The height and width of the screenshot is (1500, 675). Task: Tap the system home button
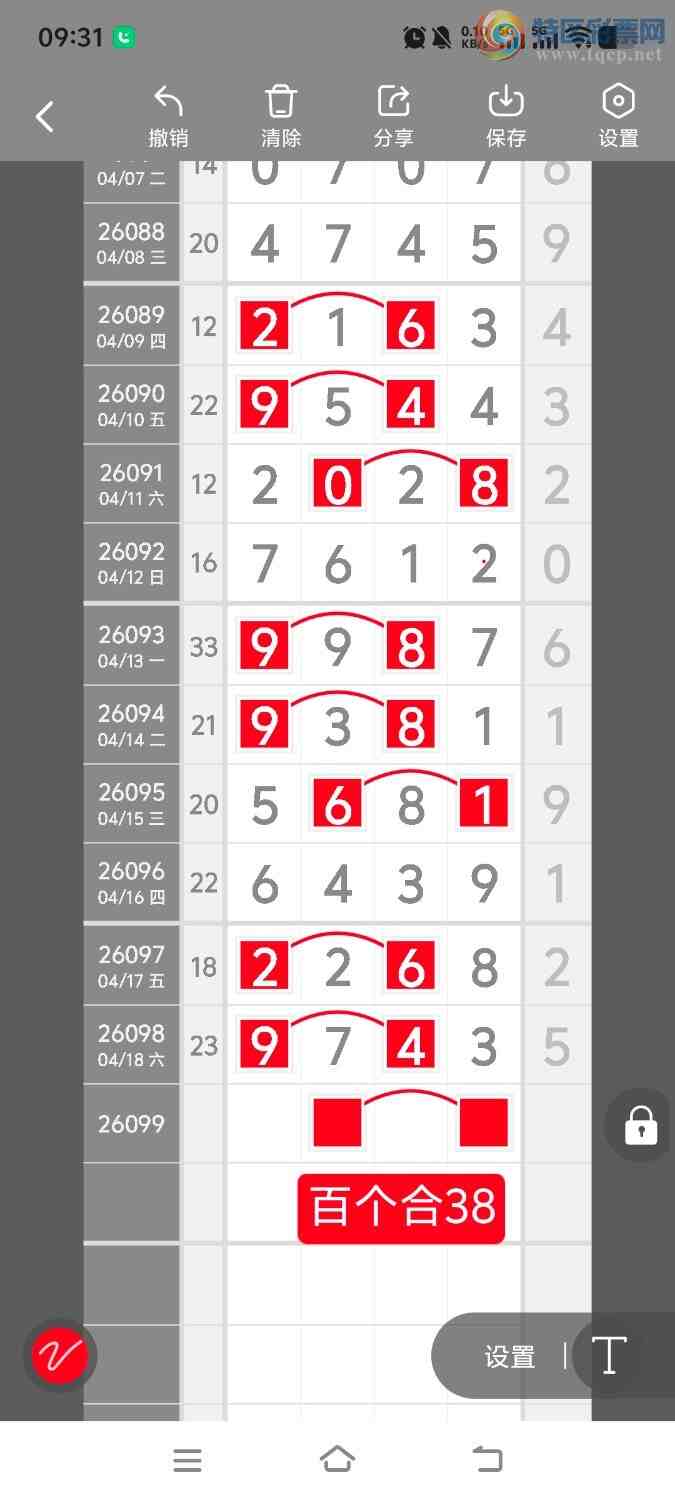(x=337, y=1460)
